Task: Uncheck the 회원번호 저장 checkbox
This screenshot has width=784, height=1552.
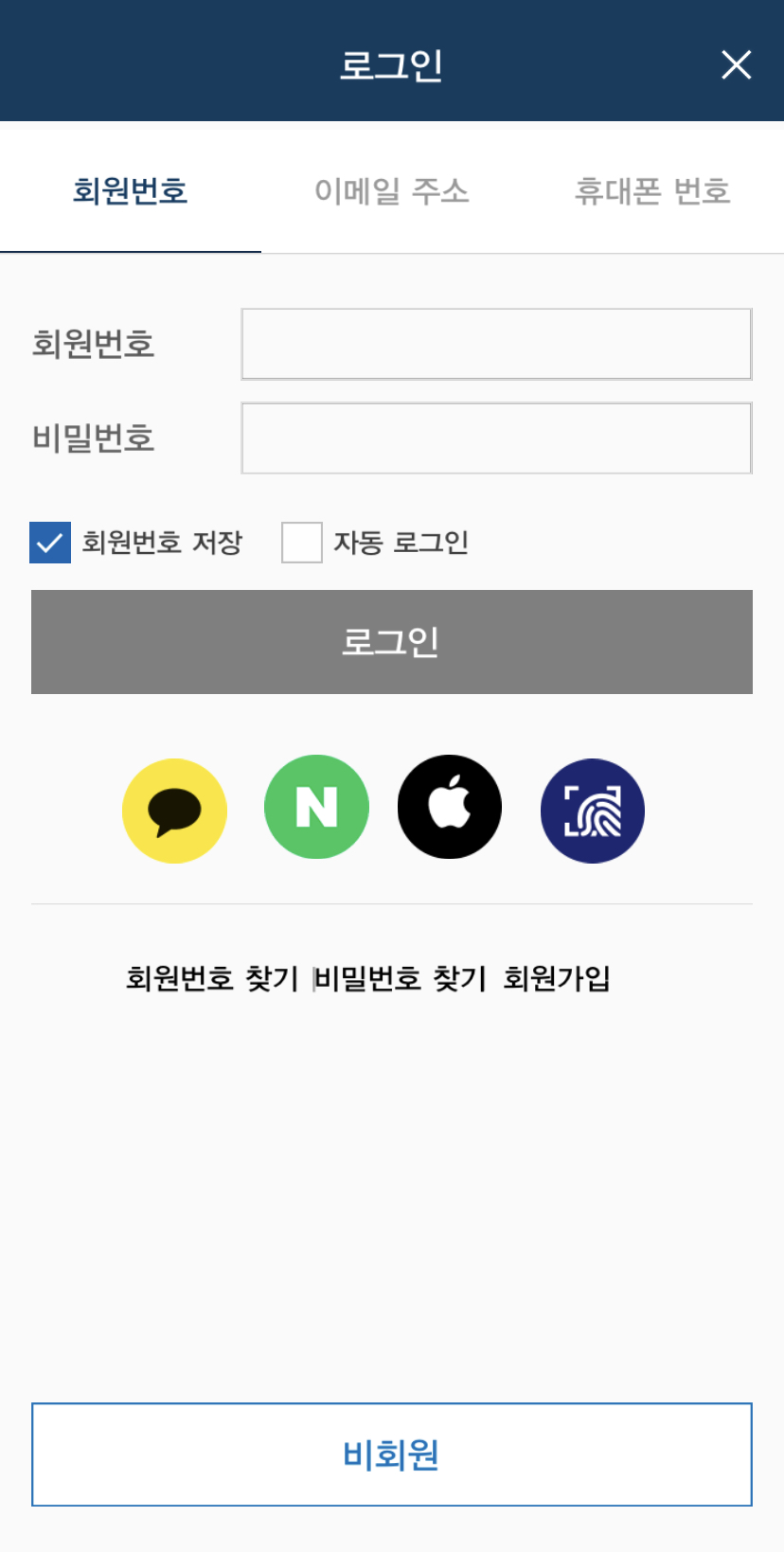Action: 50,544
